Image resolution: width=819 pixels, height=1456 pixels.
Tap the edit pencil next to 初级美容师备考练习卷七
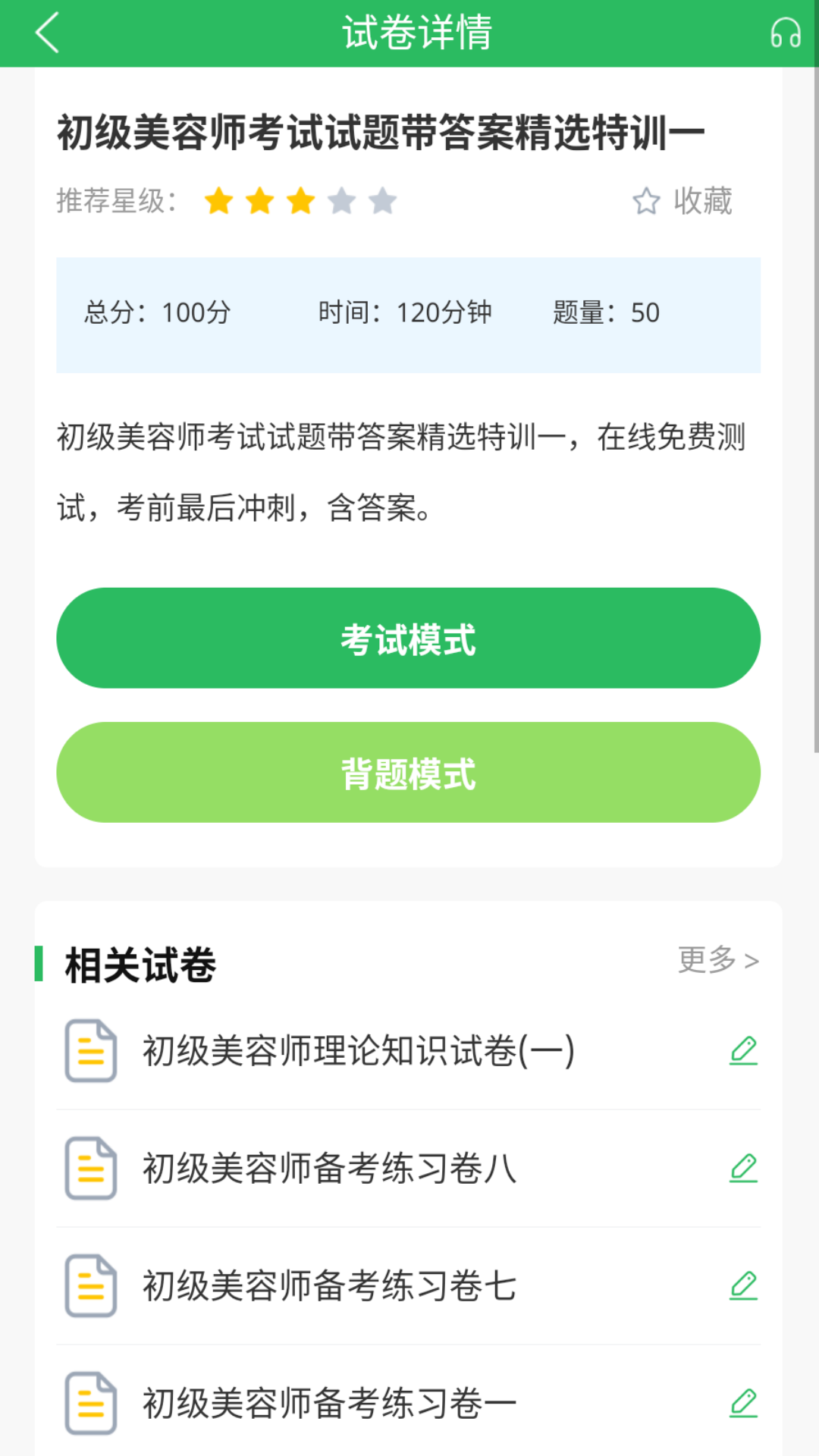pos(744,1286)
